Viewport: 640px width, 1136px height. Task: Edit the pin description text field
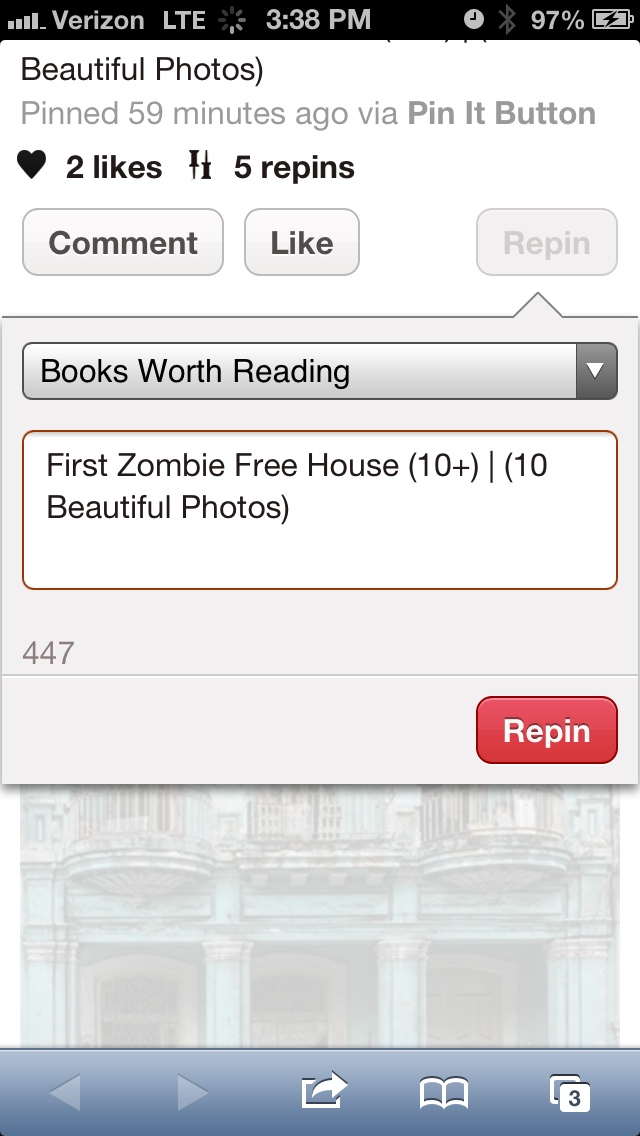click(x=320, y=510)
